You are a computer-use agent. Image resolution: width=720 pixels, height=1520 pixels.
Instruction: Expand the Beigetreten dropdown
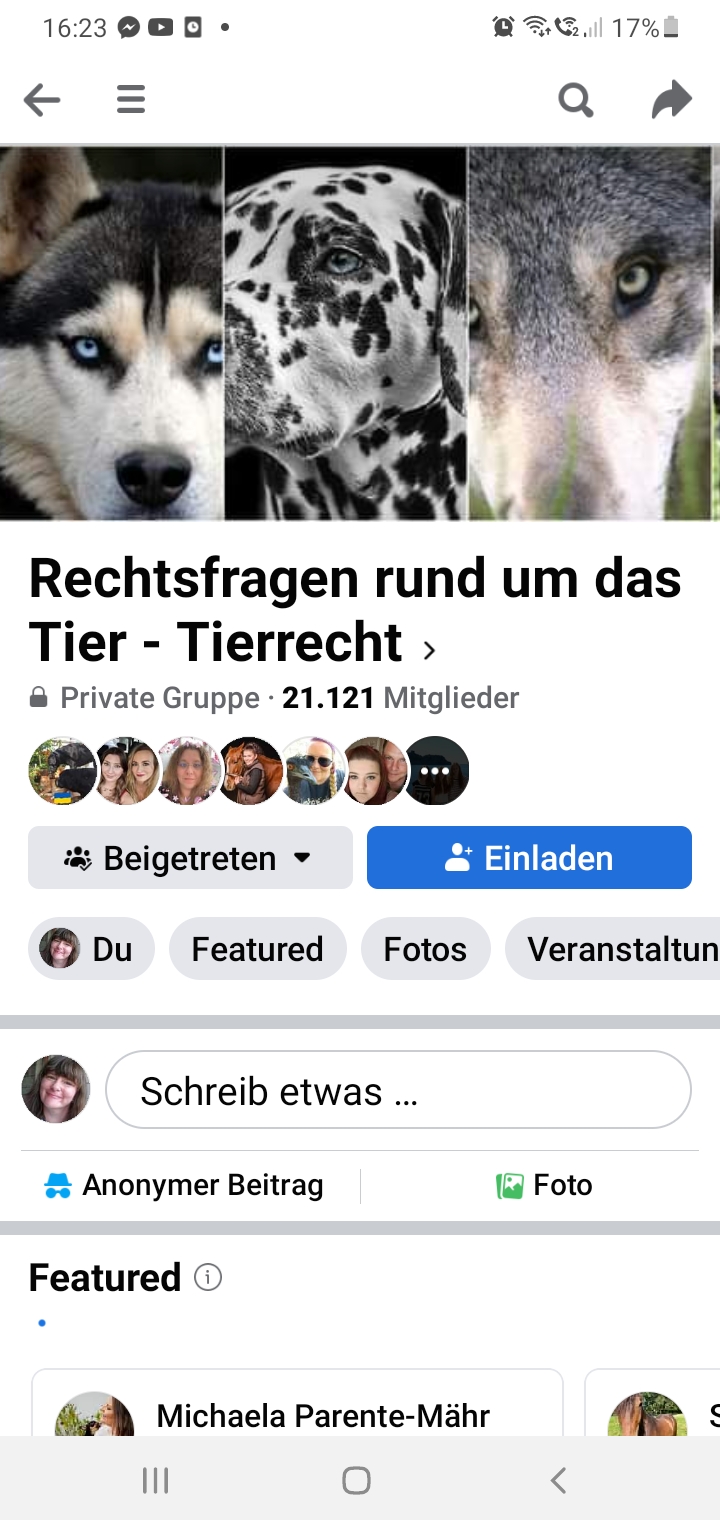(x=190, y=858)
